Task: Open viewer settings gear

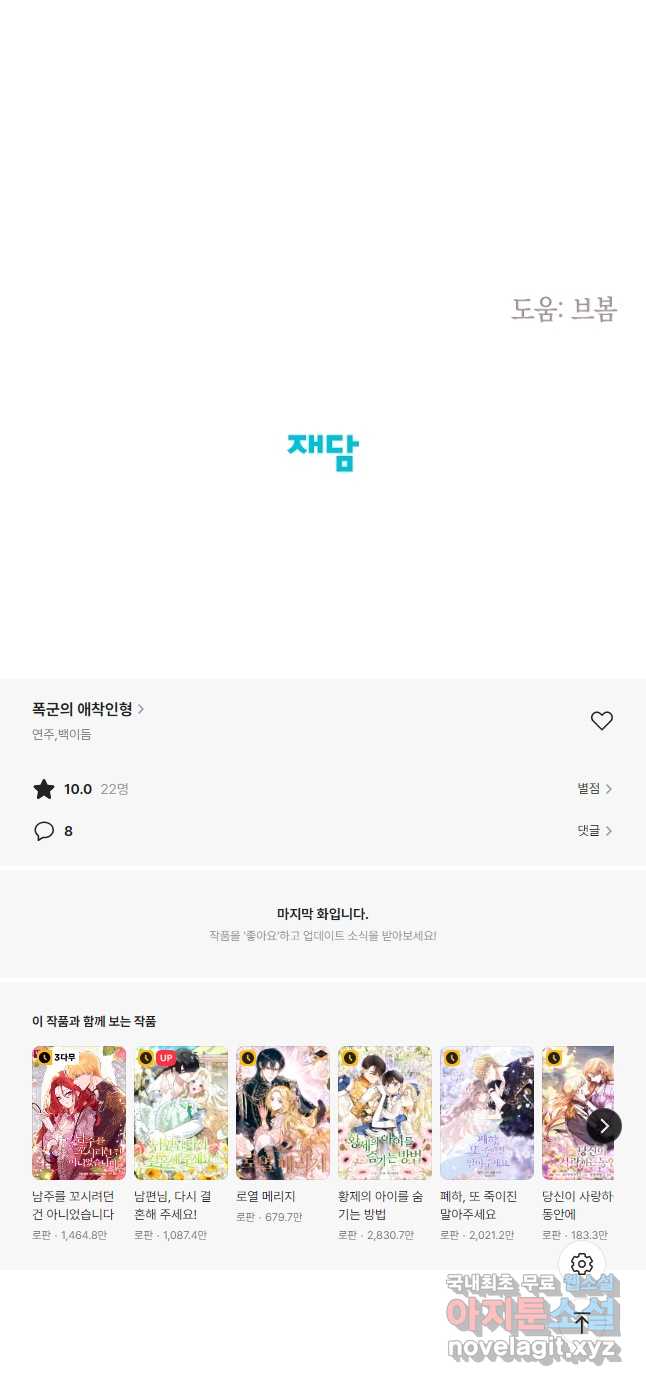Action: click(x=582, y=1264)
